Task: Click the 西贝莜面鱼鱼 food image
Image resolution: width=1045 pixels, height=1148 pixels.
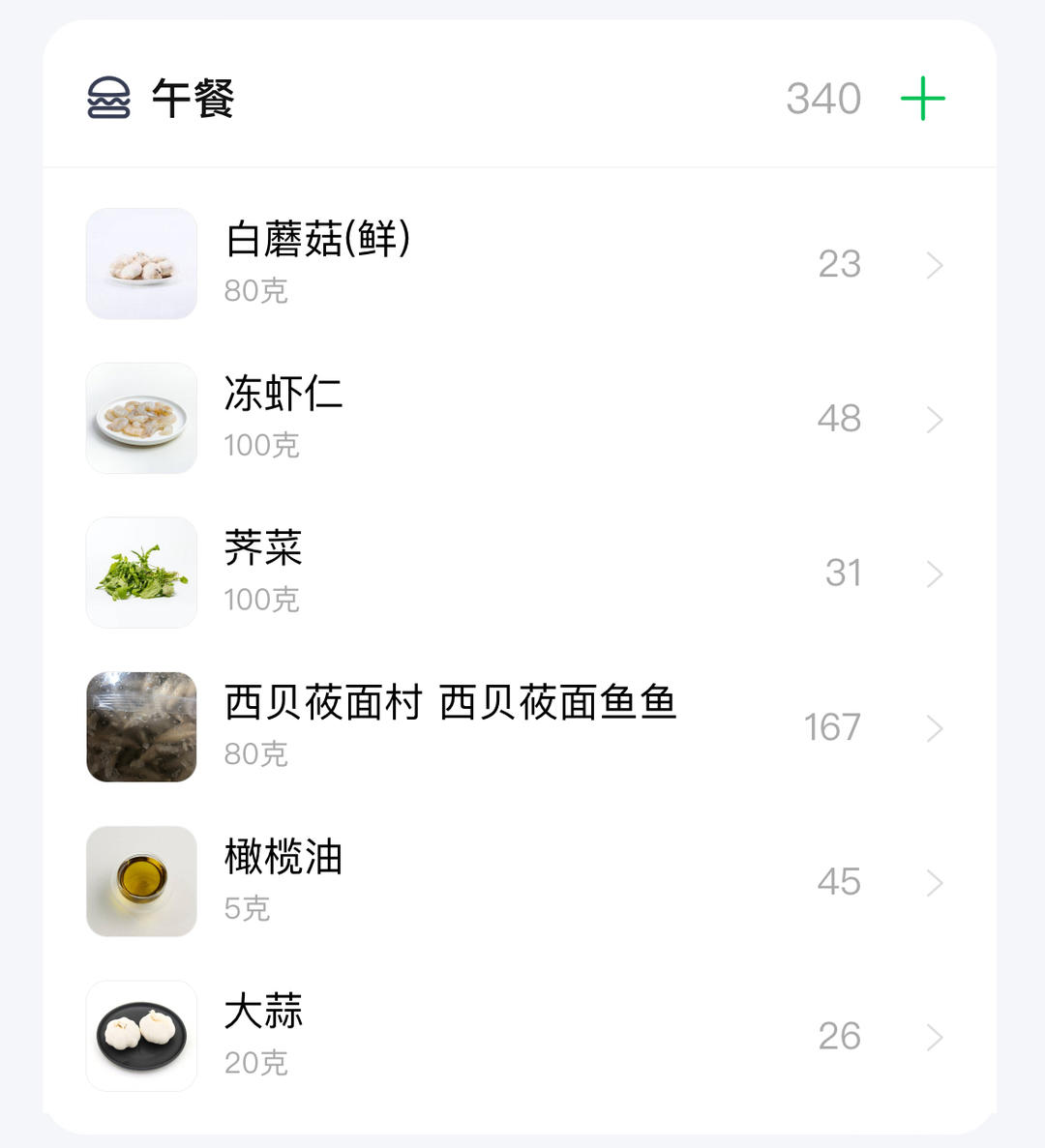Action: [140, 727]
